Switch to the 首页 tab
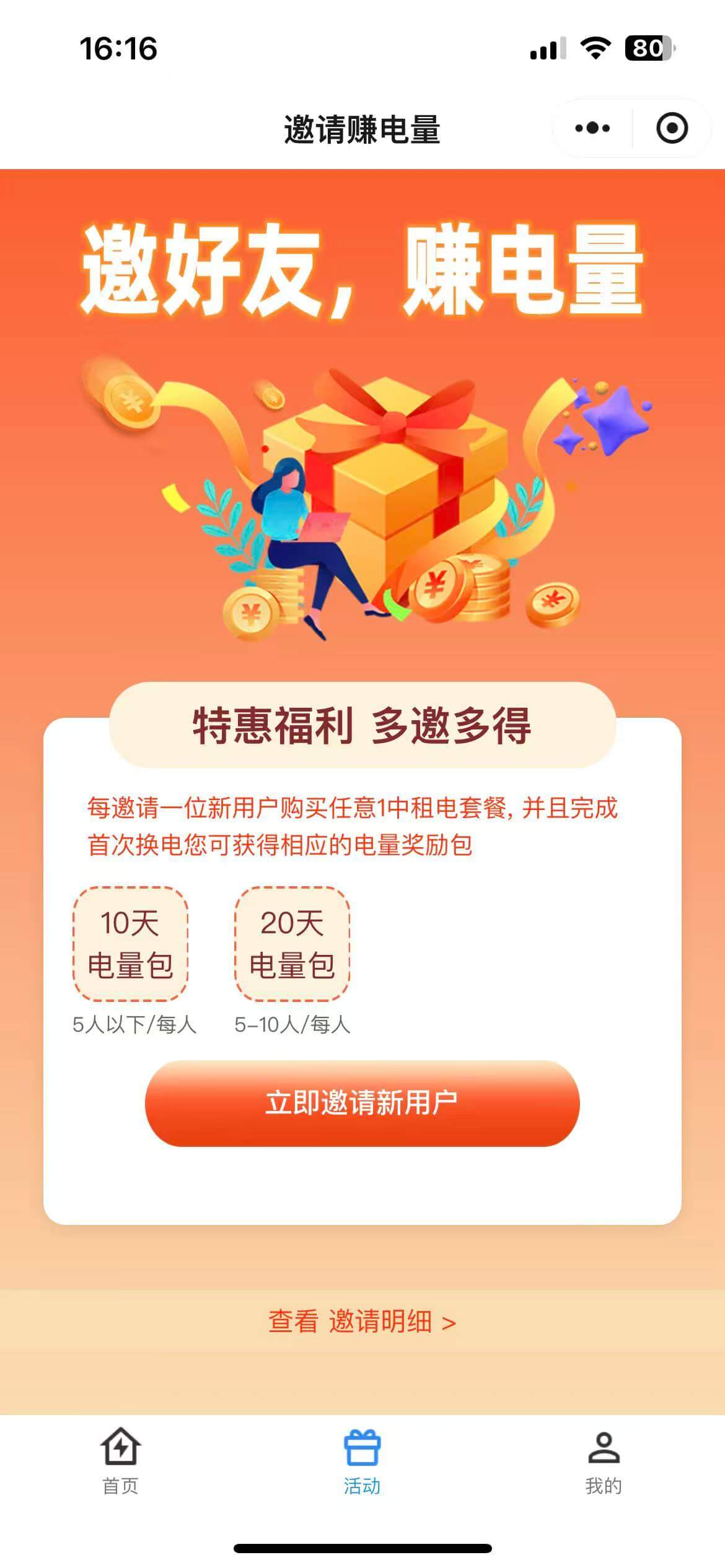 point(120,1458)
